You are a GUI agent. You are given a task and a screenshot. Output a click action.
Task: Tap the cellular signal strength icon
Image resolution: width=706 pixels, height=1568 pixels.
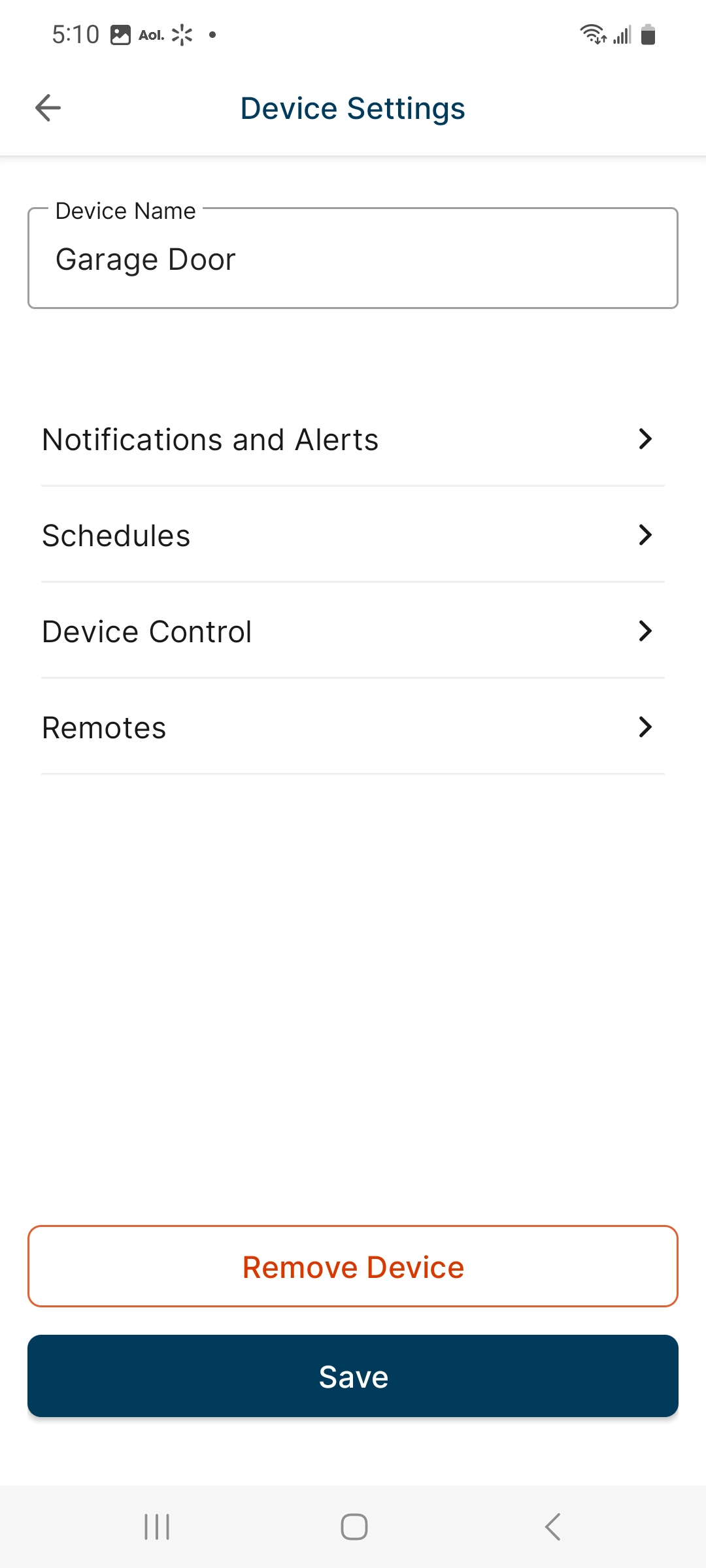(621, 34)
